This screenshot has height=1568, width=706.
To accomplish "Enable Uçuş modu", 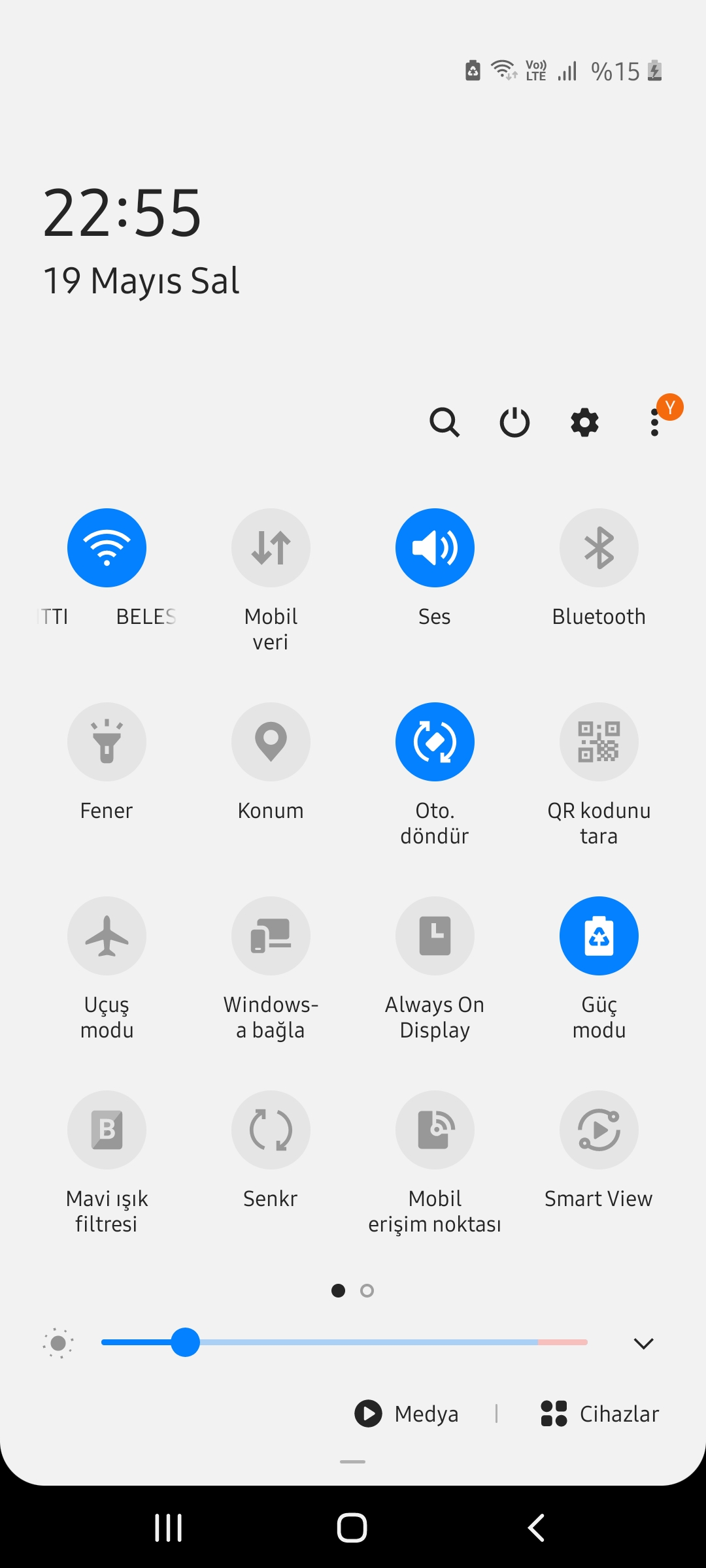I will tap(107, 936).
